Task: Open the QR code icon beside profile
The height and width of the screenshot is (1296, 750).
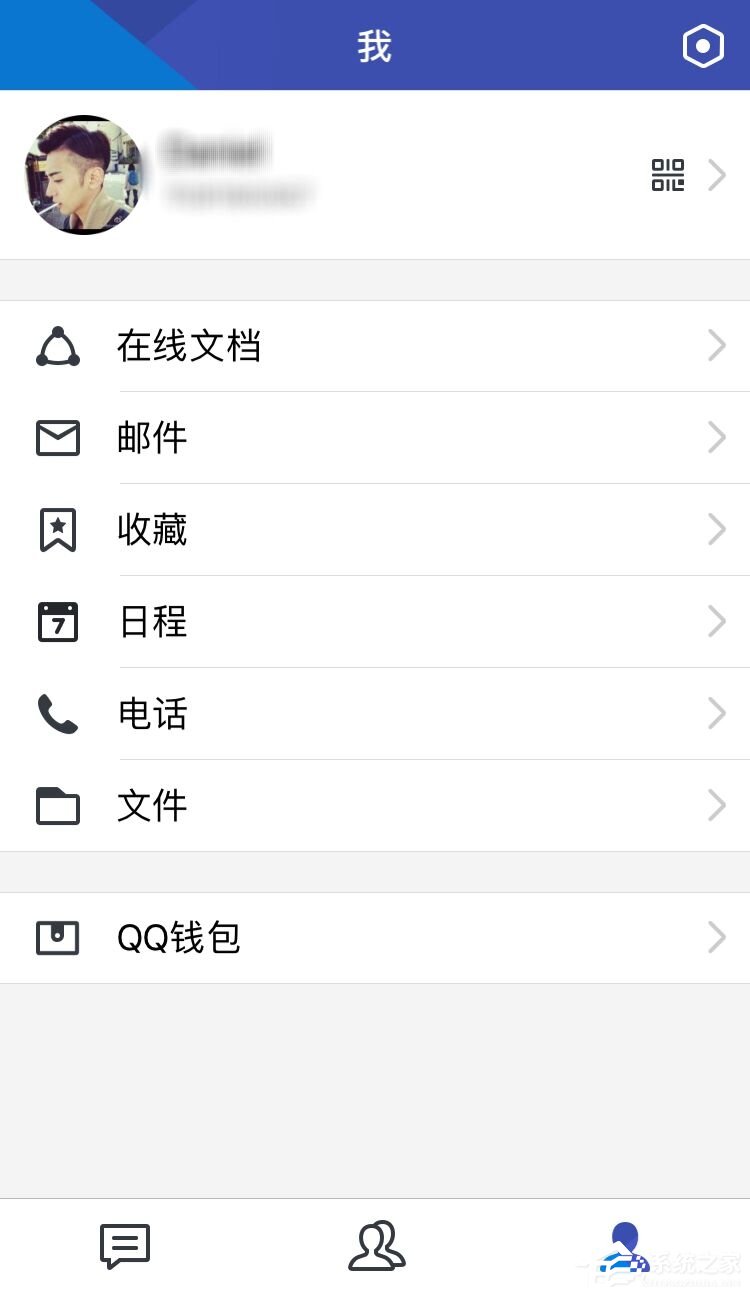Action: (x=669, y=175)
